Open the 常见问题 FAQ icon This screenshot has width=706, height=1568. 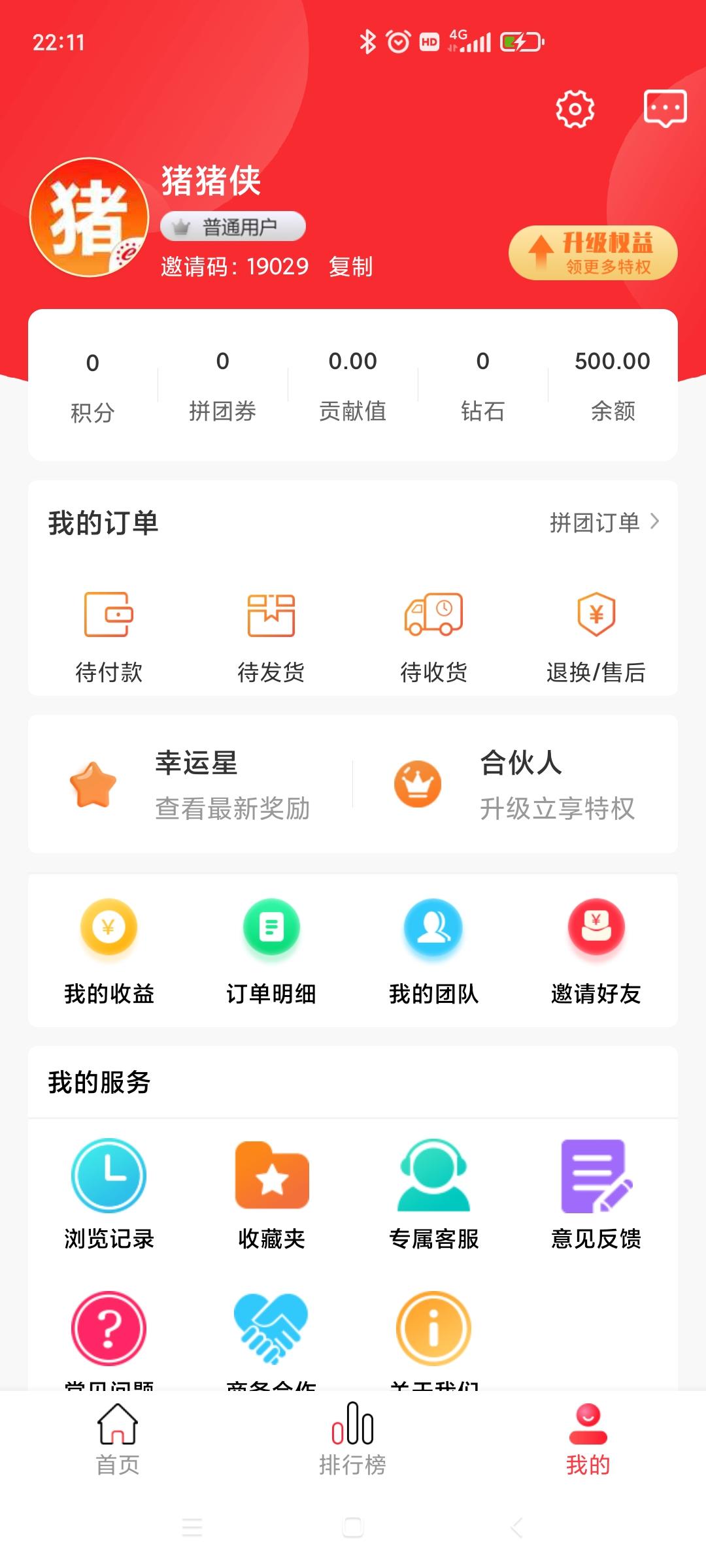(x=108, y=1330)
